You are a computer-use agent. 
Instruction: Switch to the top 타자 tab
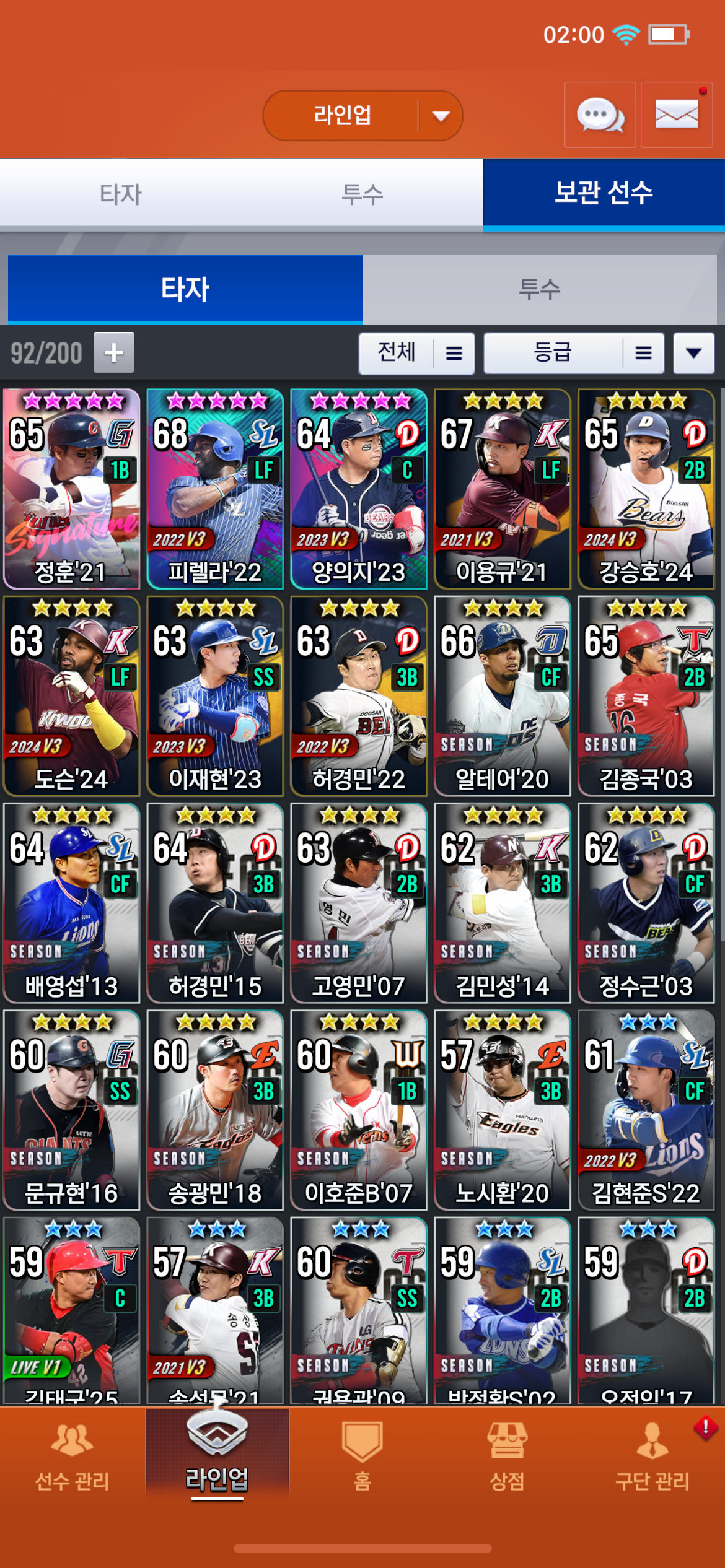click(120, 194)
